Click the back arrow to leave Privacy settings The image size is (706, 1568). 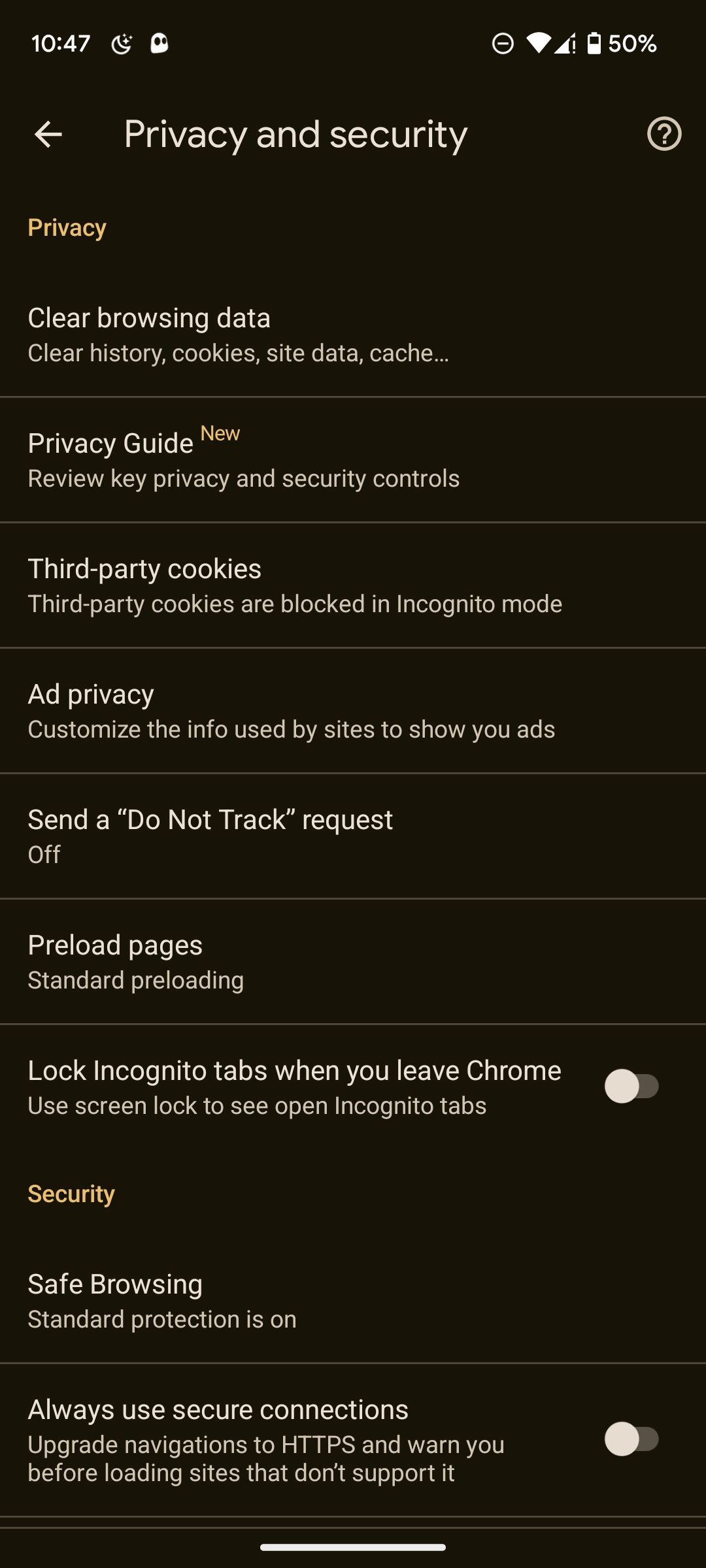click(47, 134)
